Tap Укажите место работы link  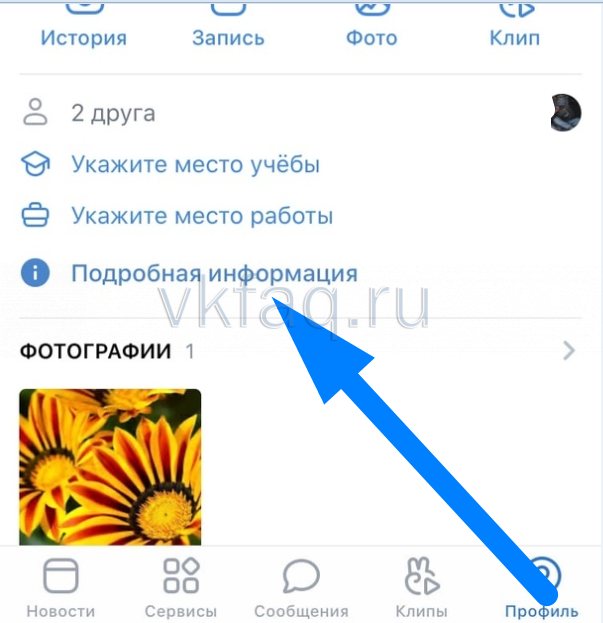201,216
